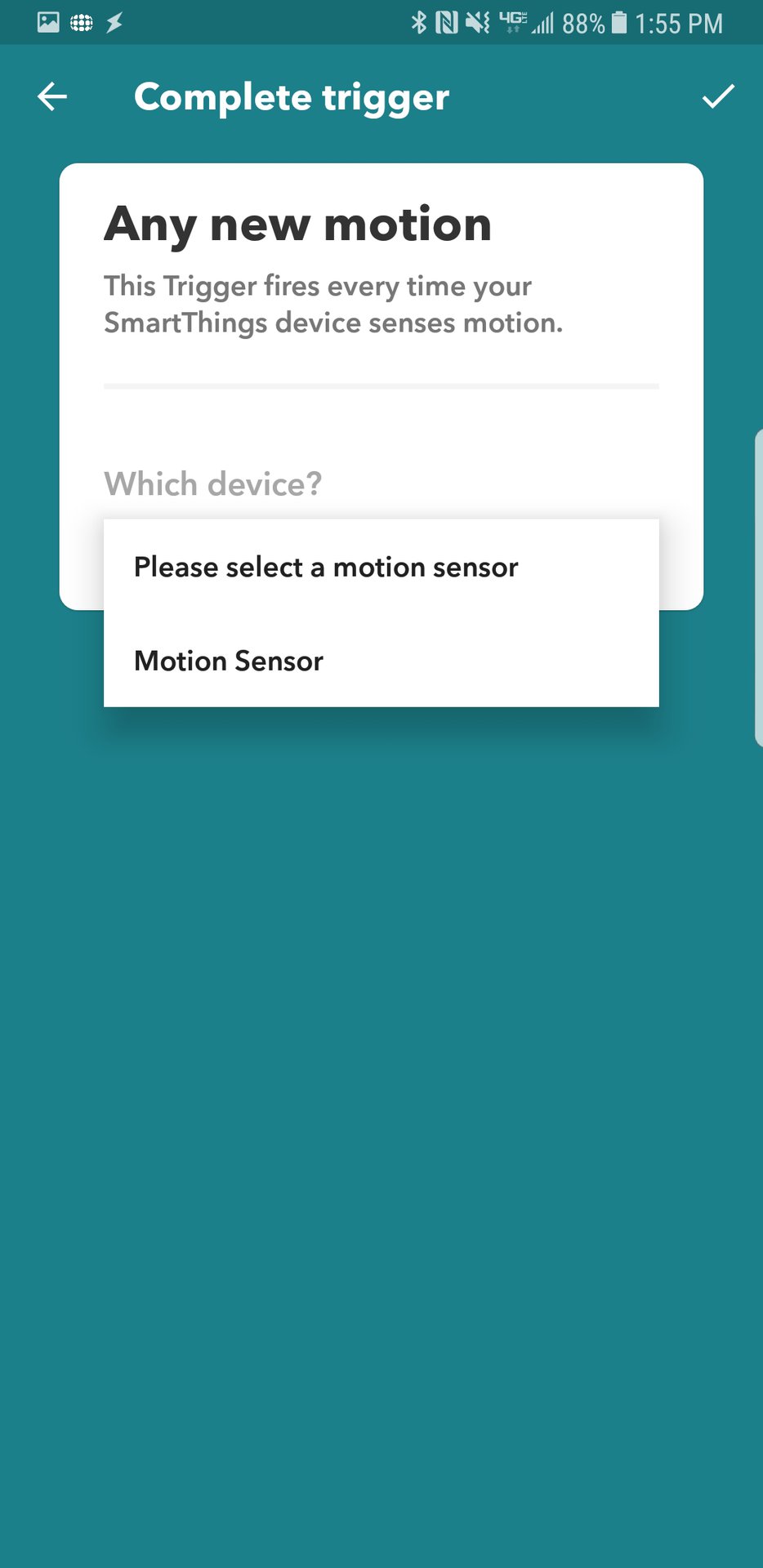Go back using the arrow icon

(52, 96)
